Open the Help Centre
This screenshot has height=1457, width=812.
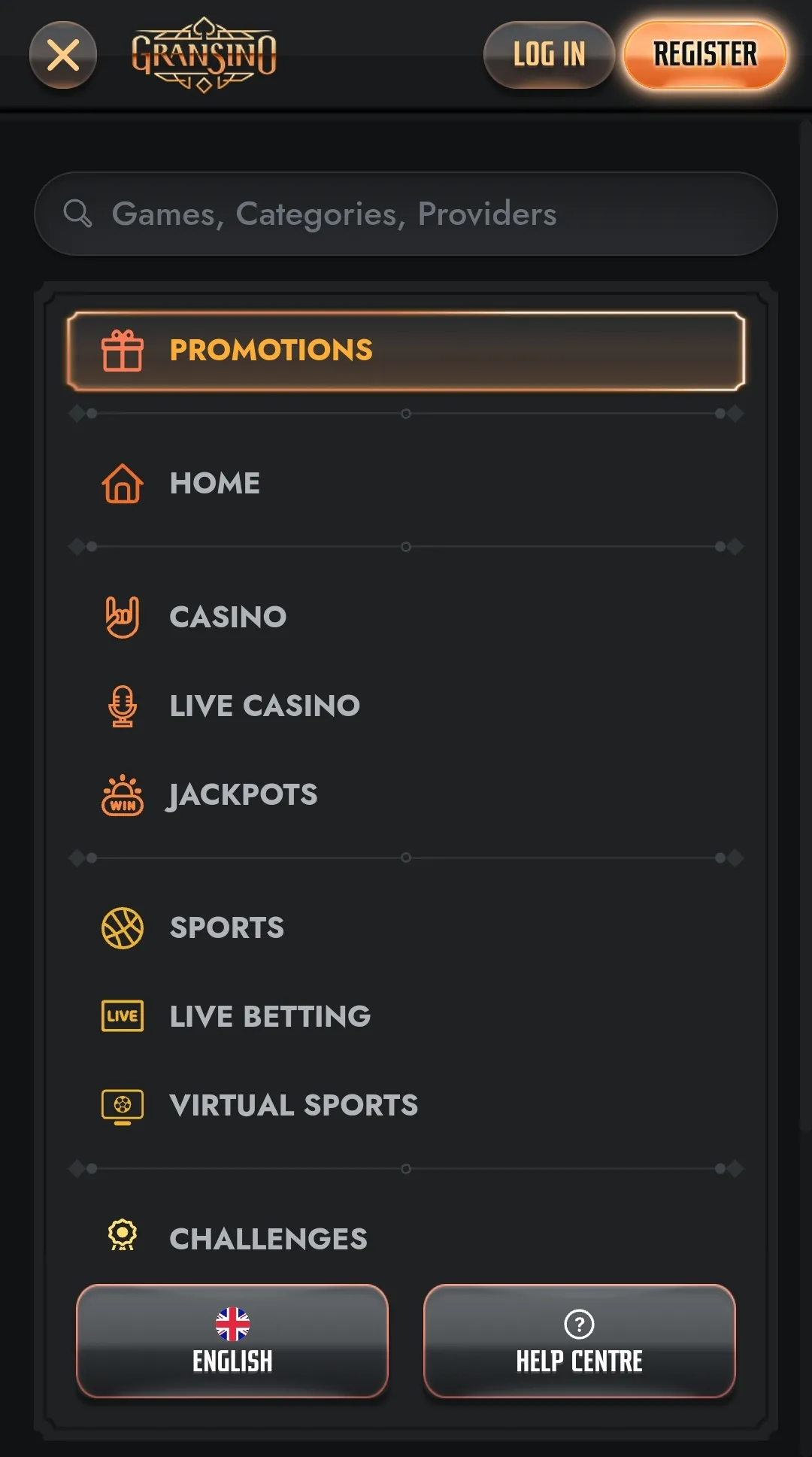pos(579,1341)
